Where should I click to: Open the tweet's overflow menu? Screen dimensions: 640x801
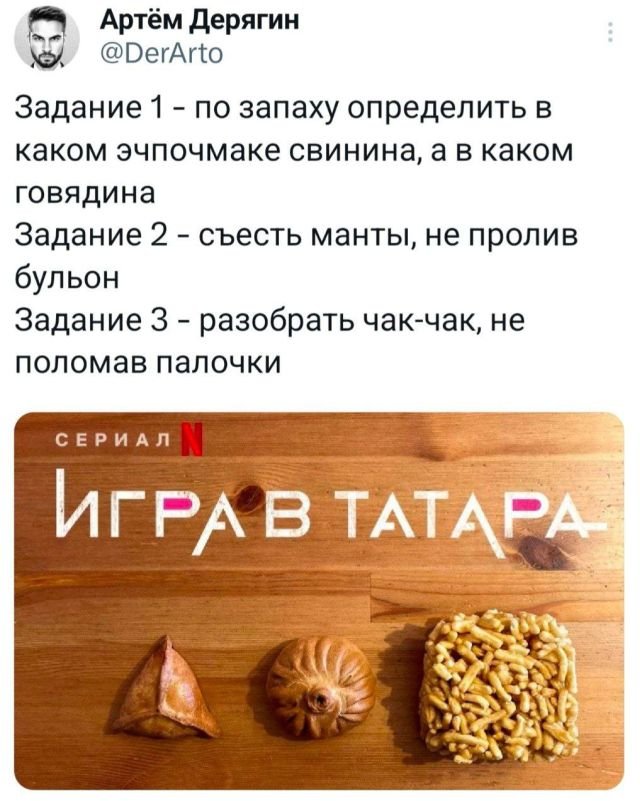(610, 34)
